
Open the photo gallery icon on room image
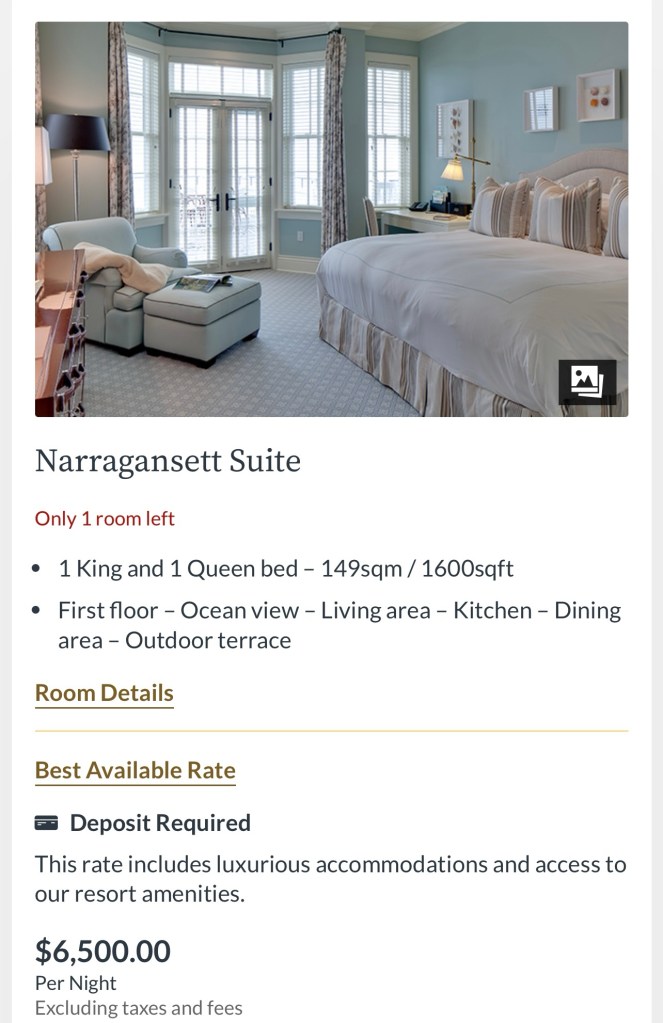coord(587,381)
